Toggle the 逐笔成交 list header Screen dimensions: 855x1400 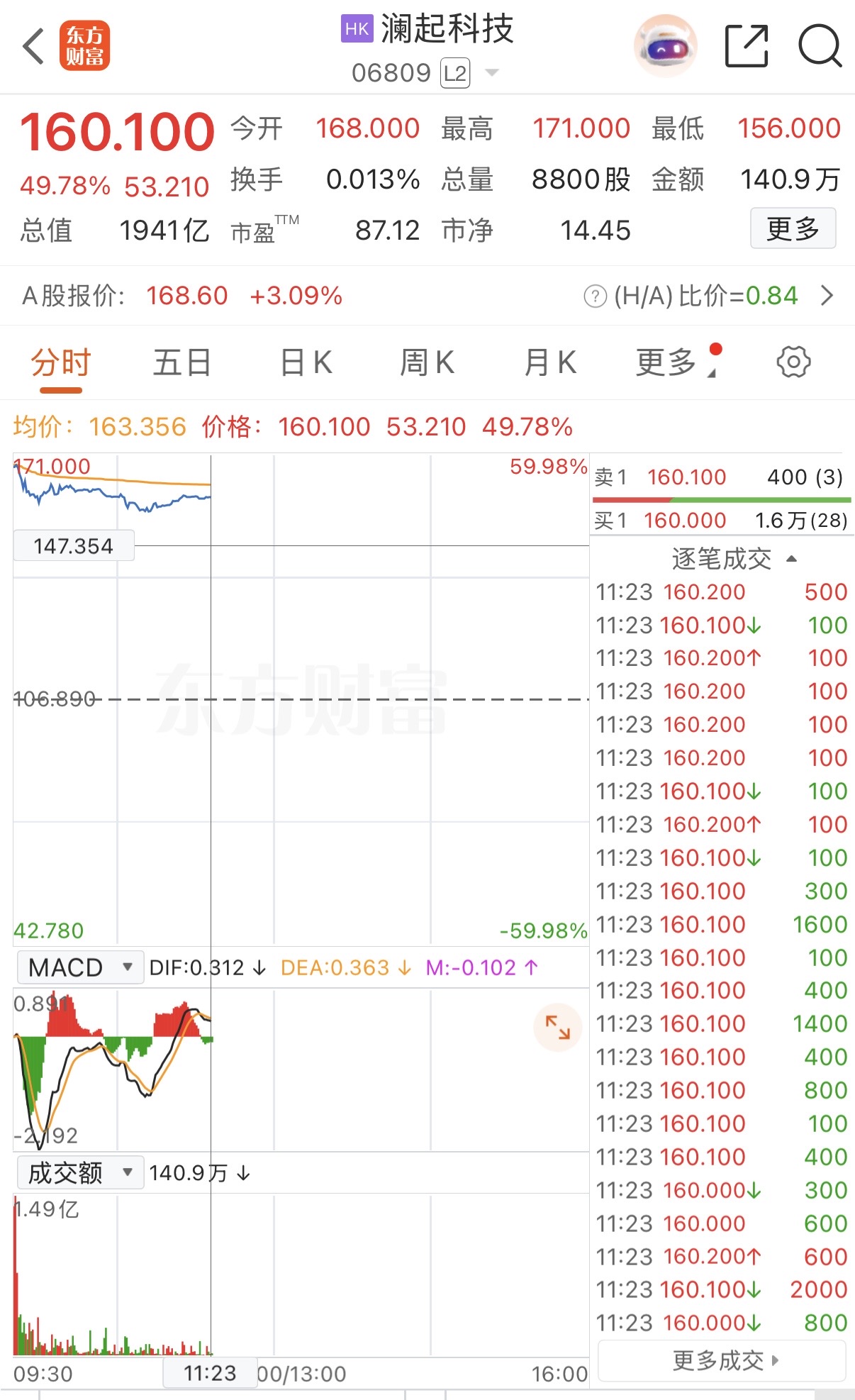pyautogui.click(x=733, y=559)
